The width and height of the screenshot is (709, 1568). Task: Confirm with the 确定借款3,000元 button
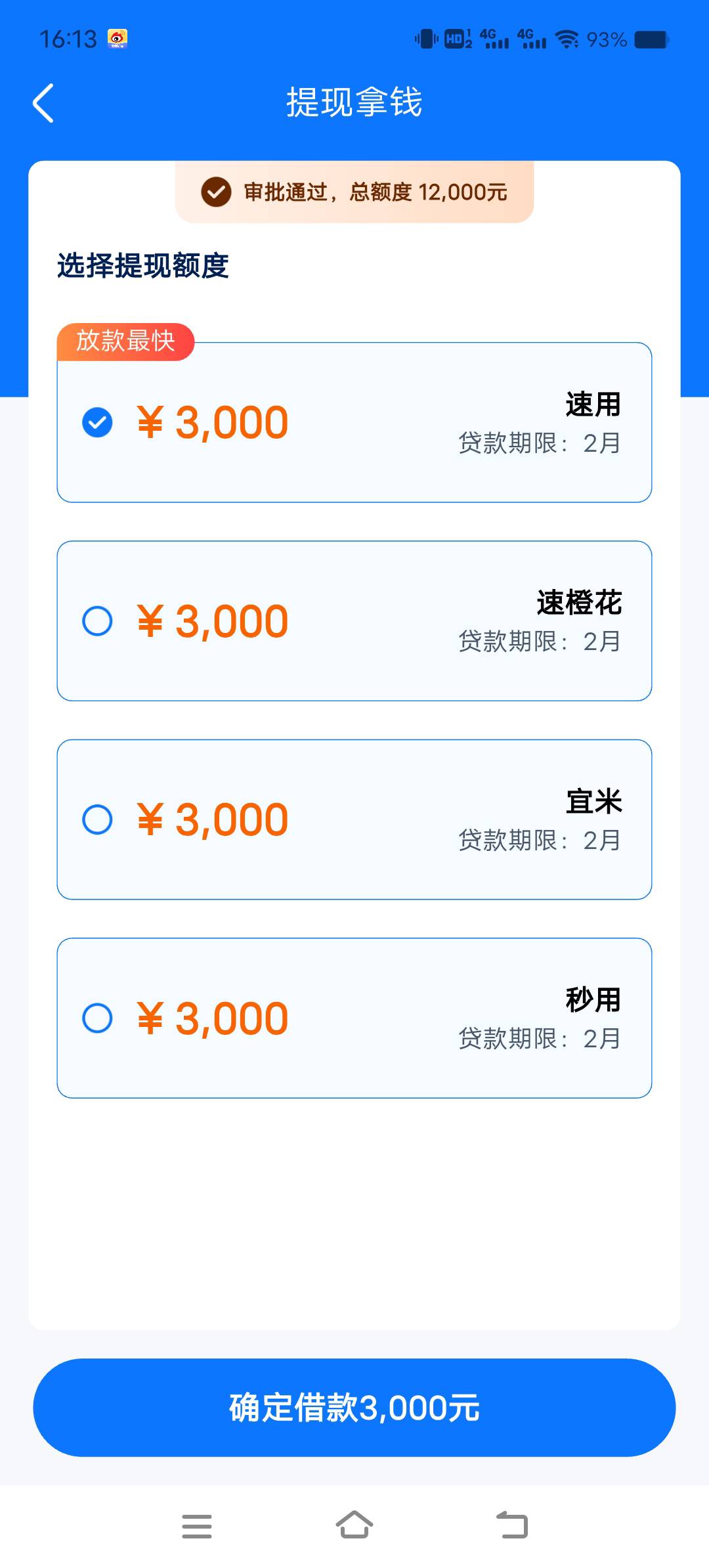click(354, 1408)
